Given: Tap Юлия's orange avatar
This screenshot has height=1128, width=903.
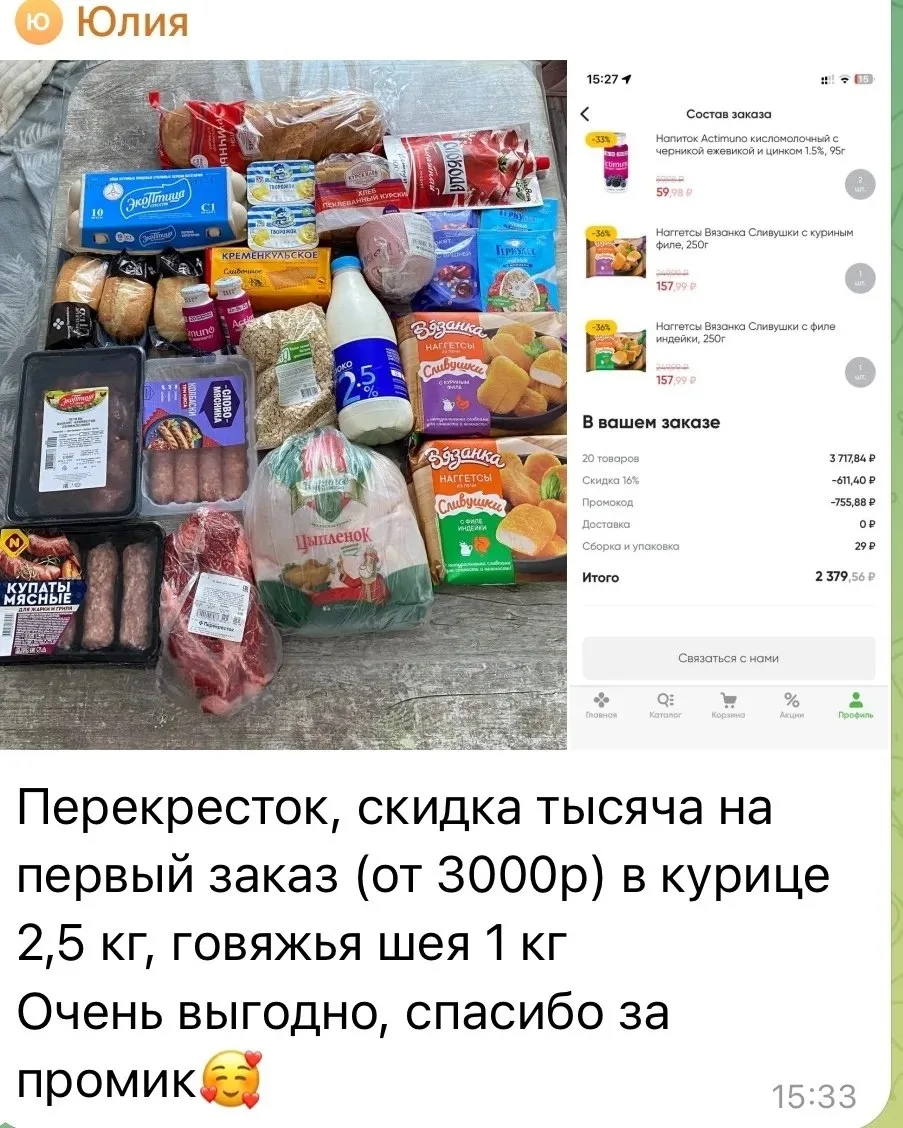Looking at the screenshot, I should (39, 22).
